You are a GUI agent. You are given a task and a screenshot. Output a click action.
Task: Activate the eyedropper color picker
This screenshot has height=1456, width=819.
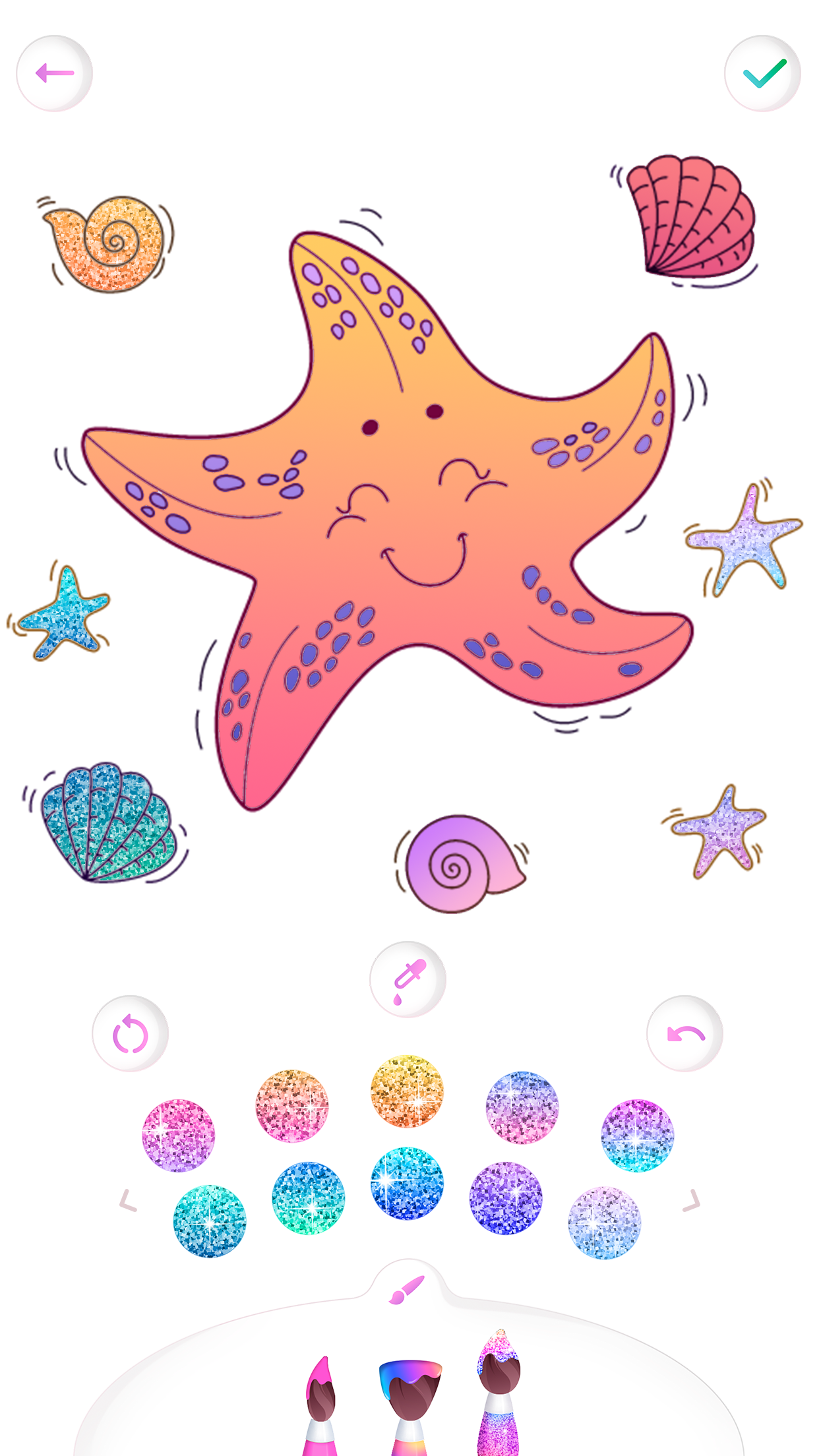[408, 979]
